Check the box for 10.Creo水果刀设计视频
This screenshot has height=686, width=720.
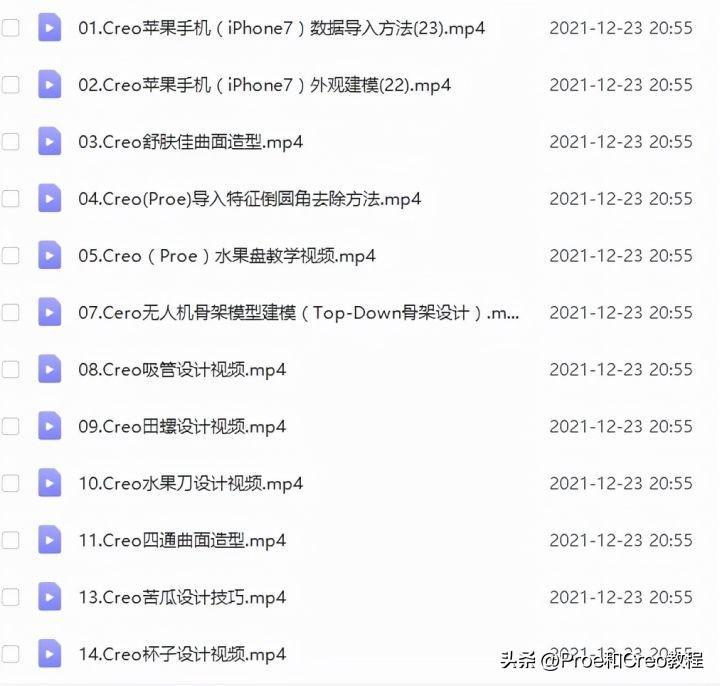[x=10, y=484]
